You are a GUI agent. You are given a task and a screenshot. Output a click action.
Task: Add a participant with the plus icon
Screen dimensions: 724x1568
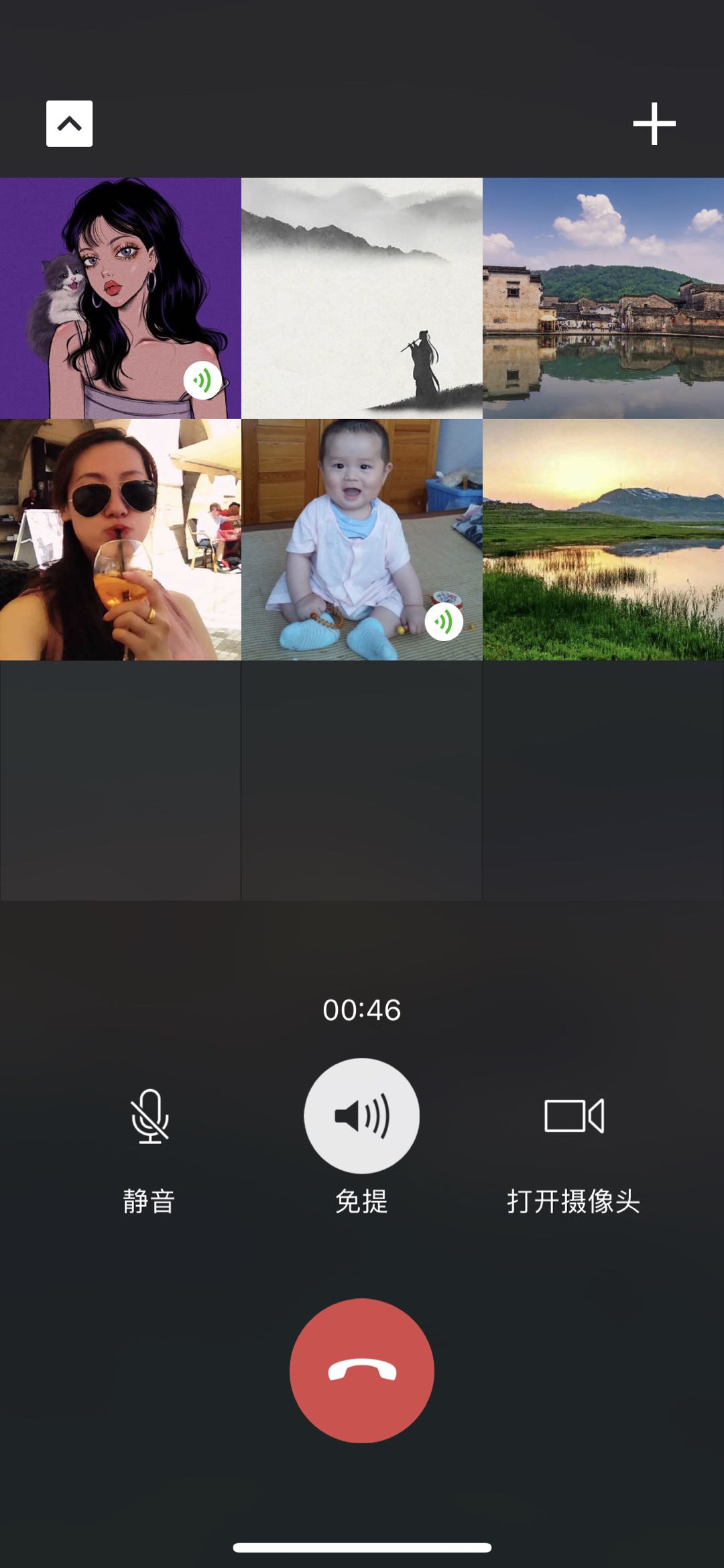654,124
